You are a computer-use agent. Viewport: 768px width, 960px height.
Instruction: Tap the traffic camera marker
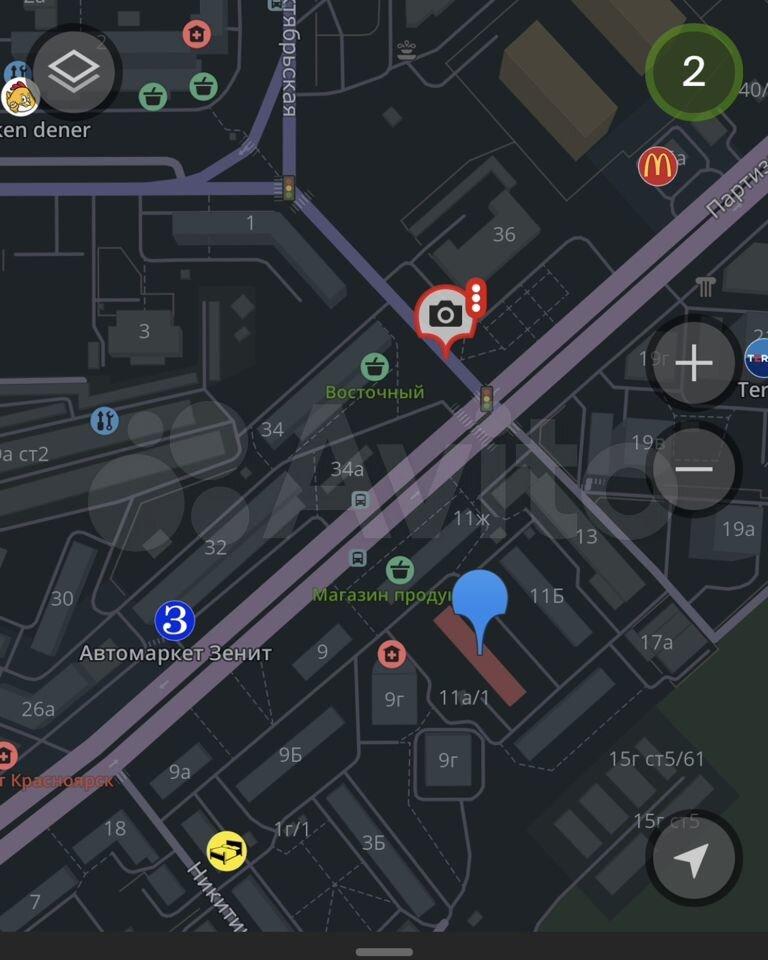(x=446, y=315)
